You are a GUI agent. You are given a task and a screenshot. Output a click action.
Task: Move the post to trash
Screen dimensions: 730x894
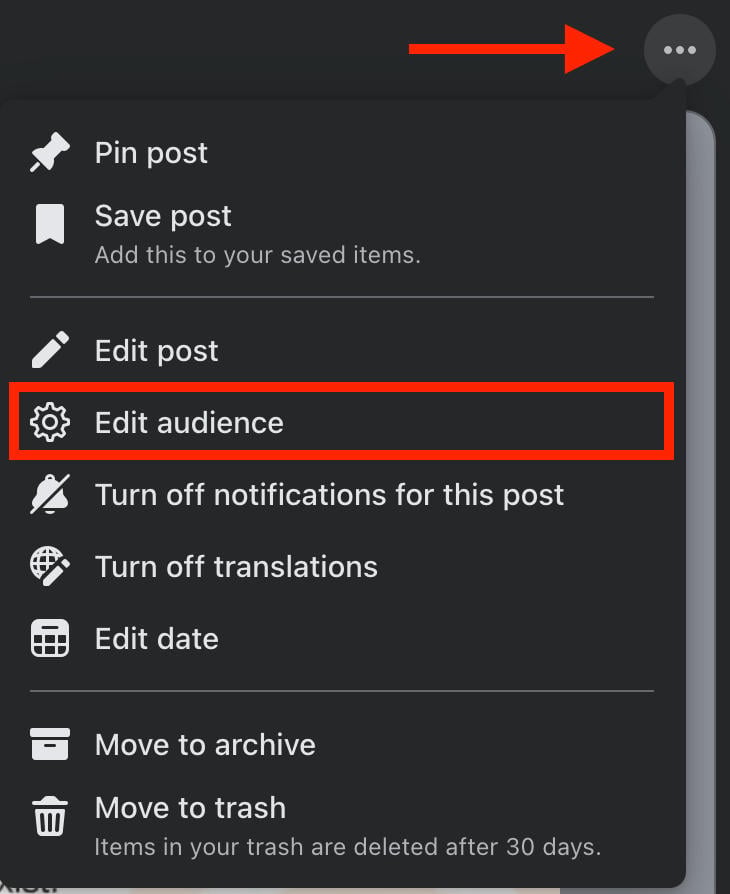point(342,826)
